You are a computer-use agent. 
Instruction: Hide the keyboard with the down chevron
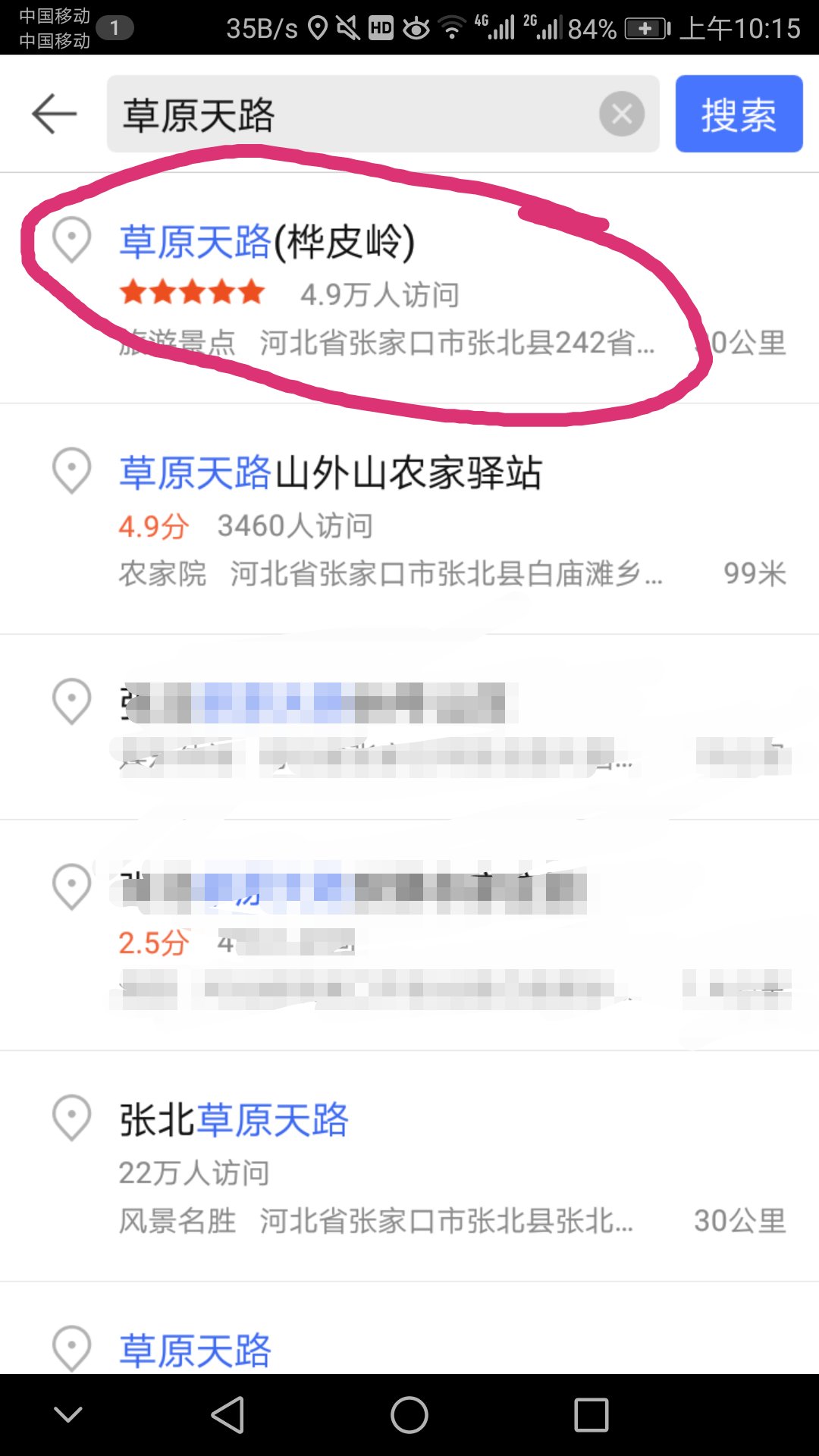pyautogui.click(x=68, y=1415)
